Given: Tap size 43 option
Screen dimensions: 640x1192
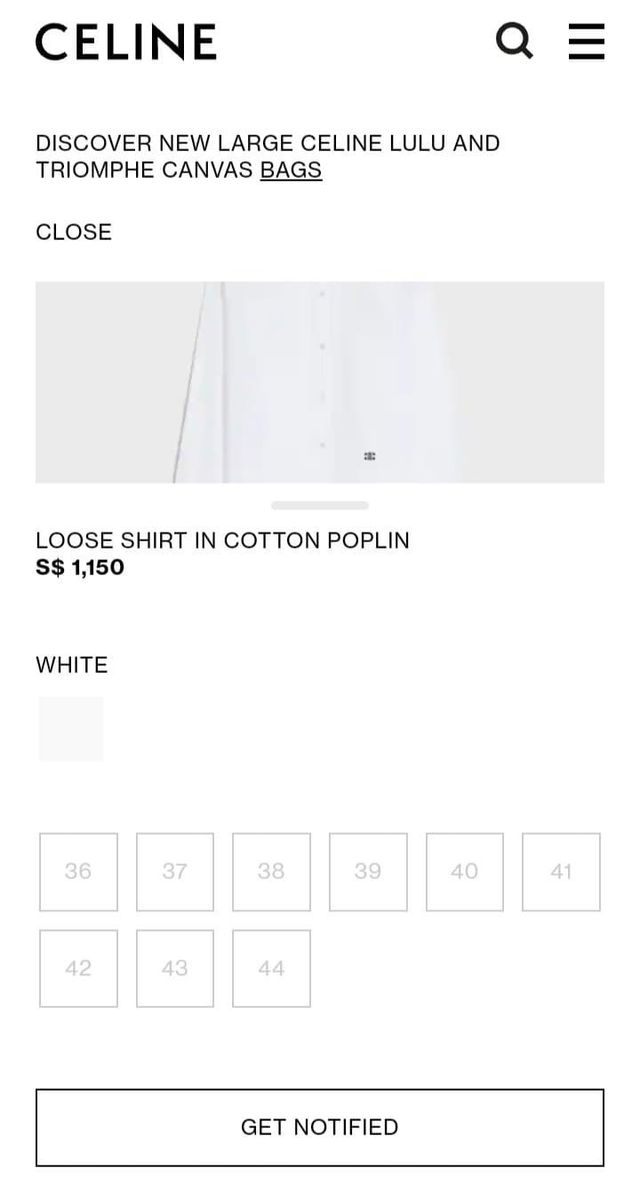Looking at the screenshot, I should point(175,968).
